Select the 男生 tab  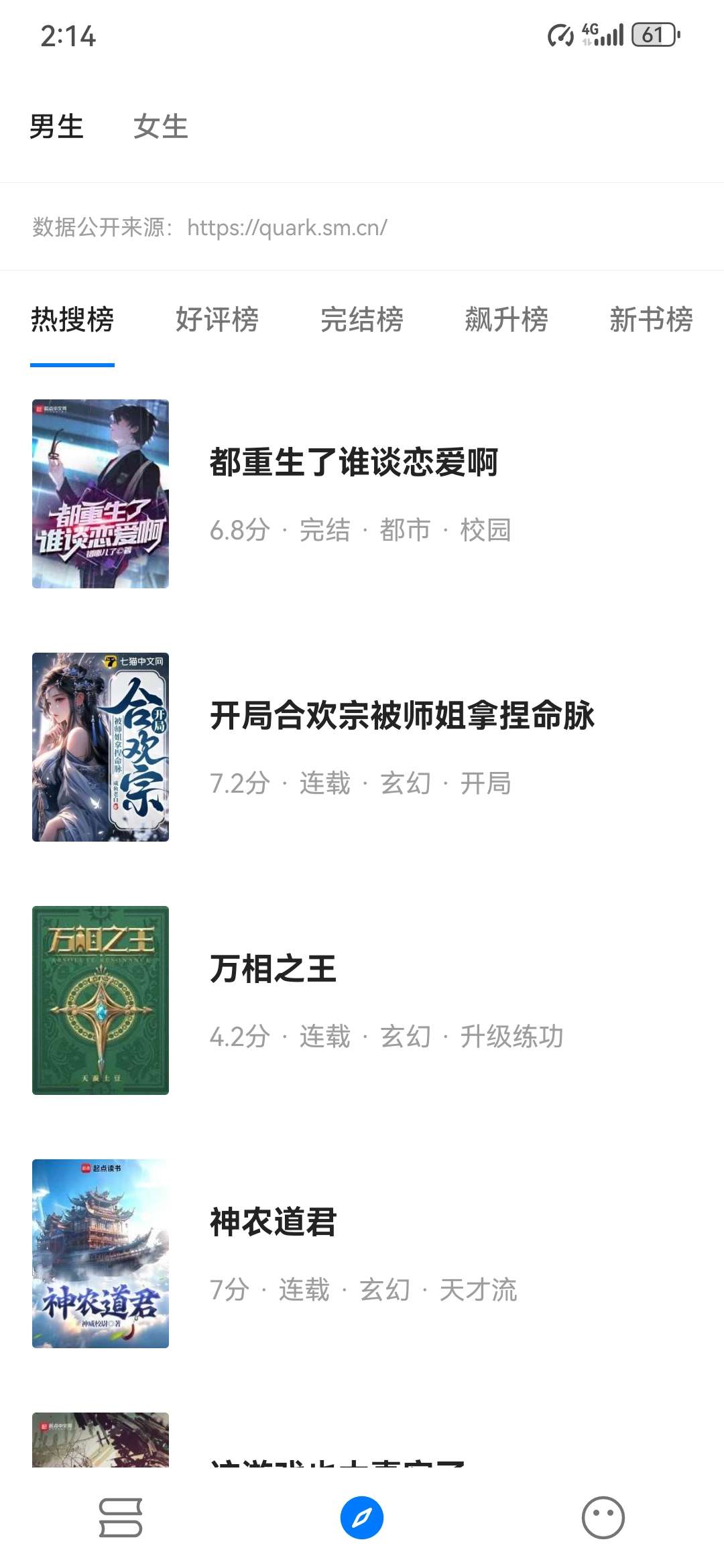tap(56, 126)
